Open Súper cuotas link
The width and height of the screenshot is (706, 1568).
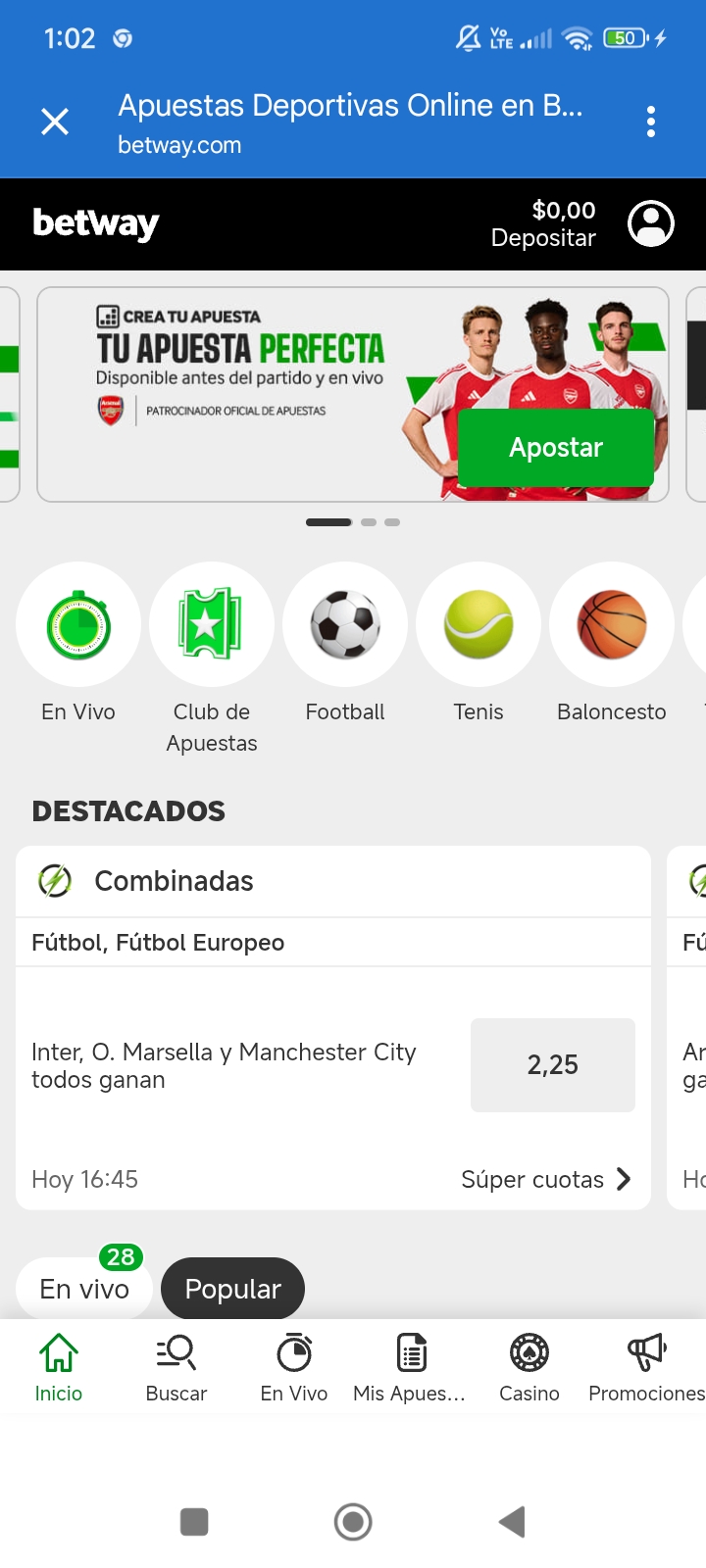pos(545,1179)
